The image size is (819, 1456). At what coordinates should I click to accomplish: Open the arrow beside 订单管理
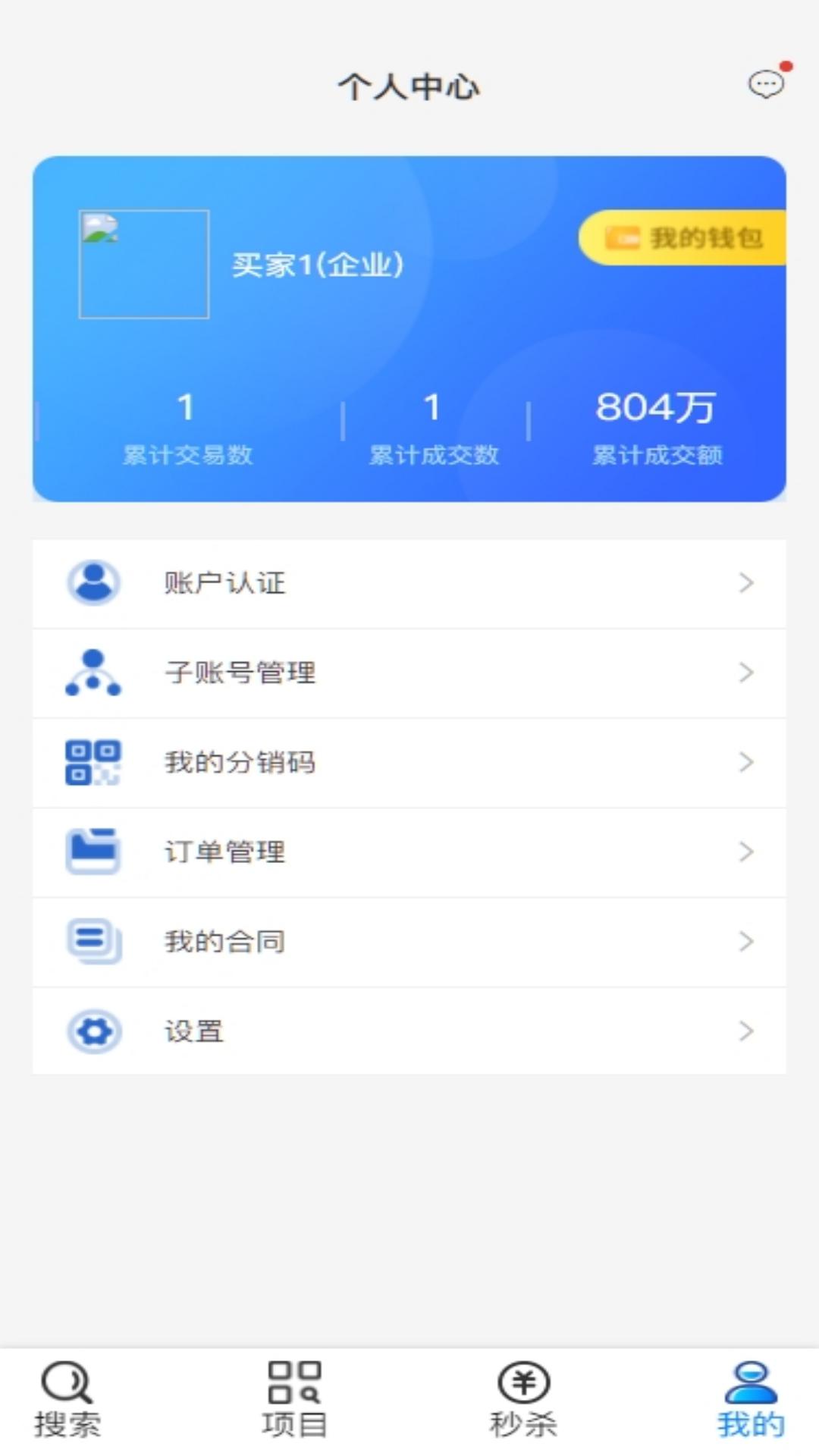pos(747,852)
